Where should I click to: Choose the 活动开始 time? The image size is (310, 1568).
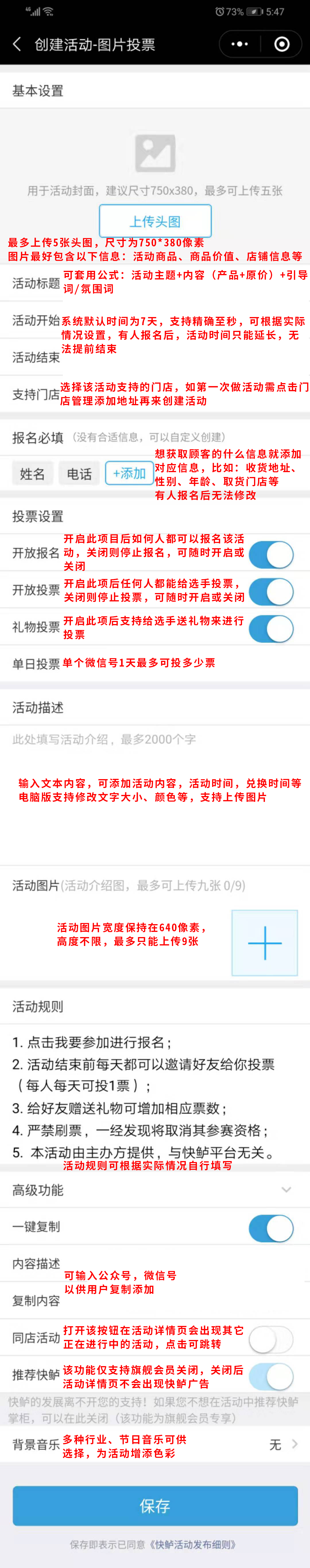[182, 321]
